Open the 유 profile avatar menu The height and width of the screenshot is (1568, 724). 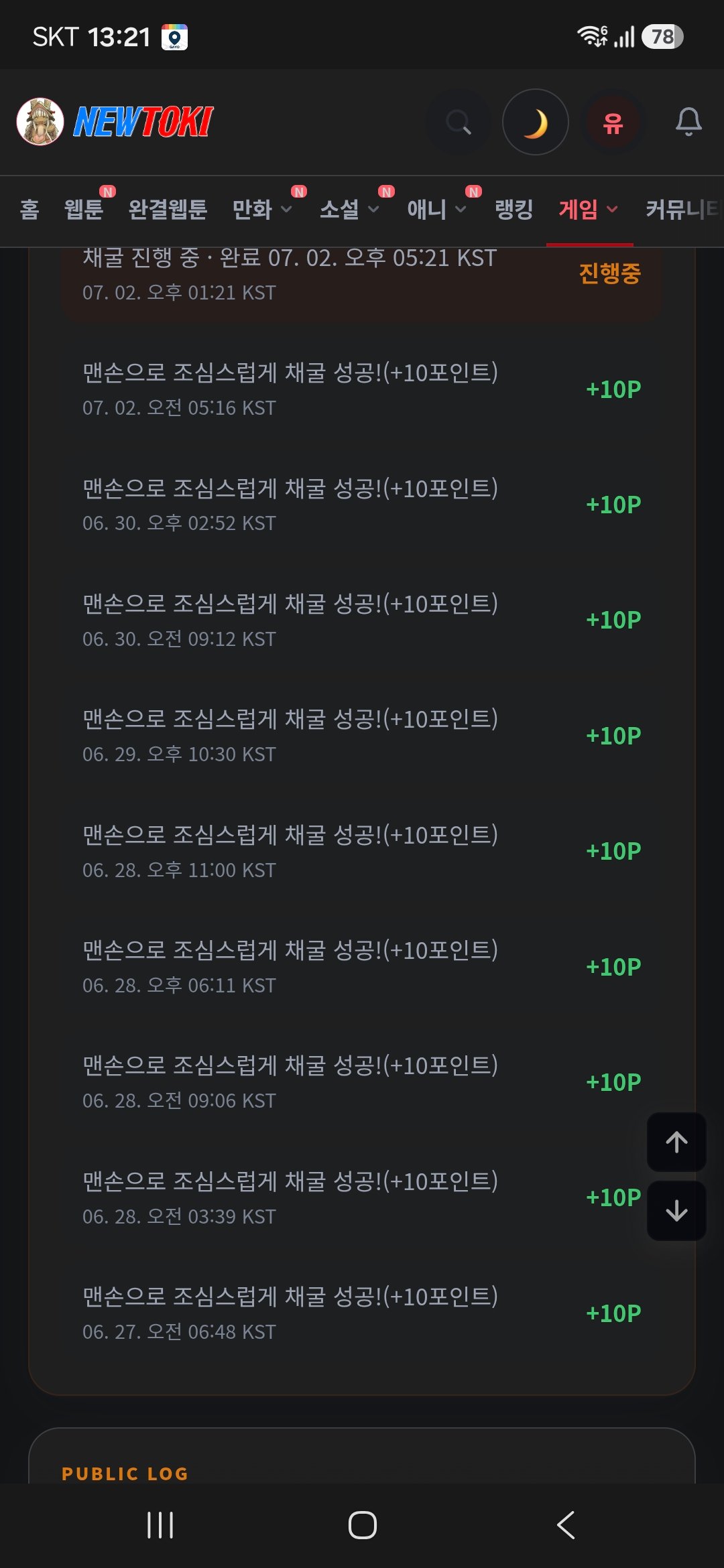pos(613,122)
